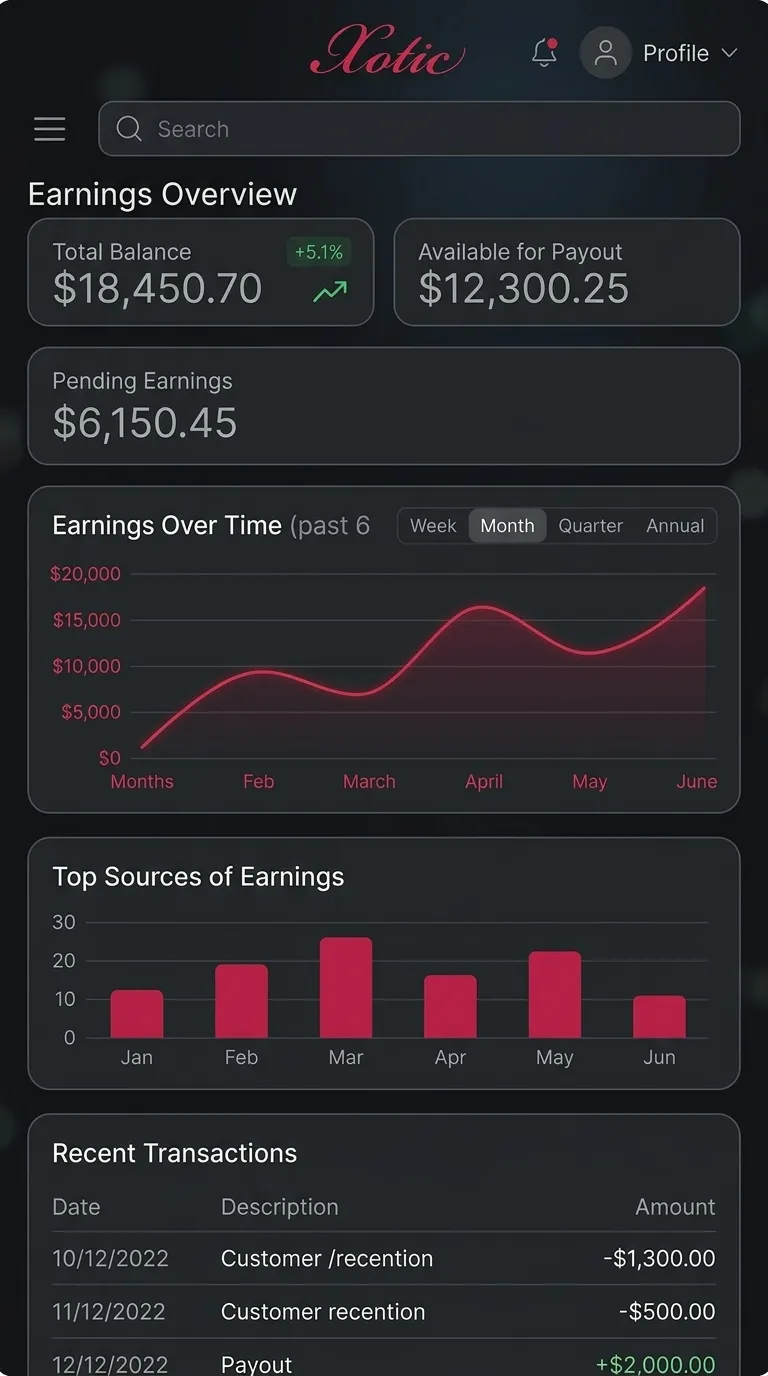Switch earnings view to Annual

pos(675,525)
